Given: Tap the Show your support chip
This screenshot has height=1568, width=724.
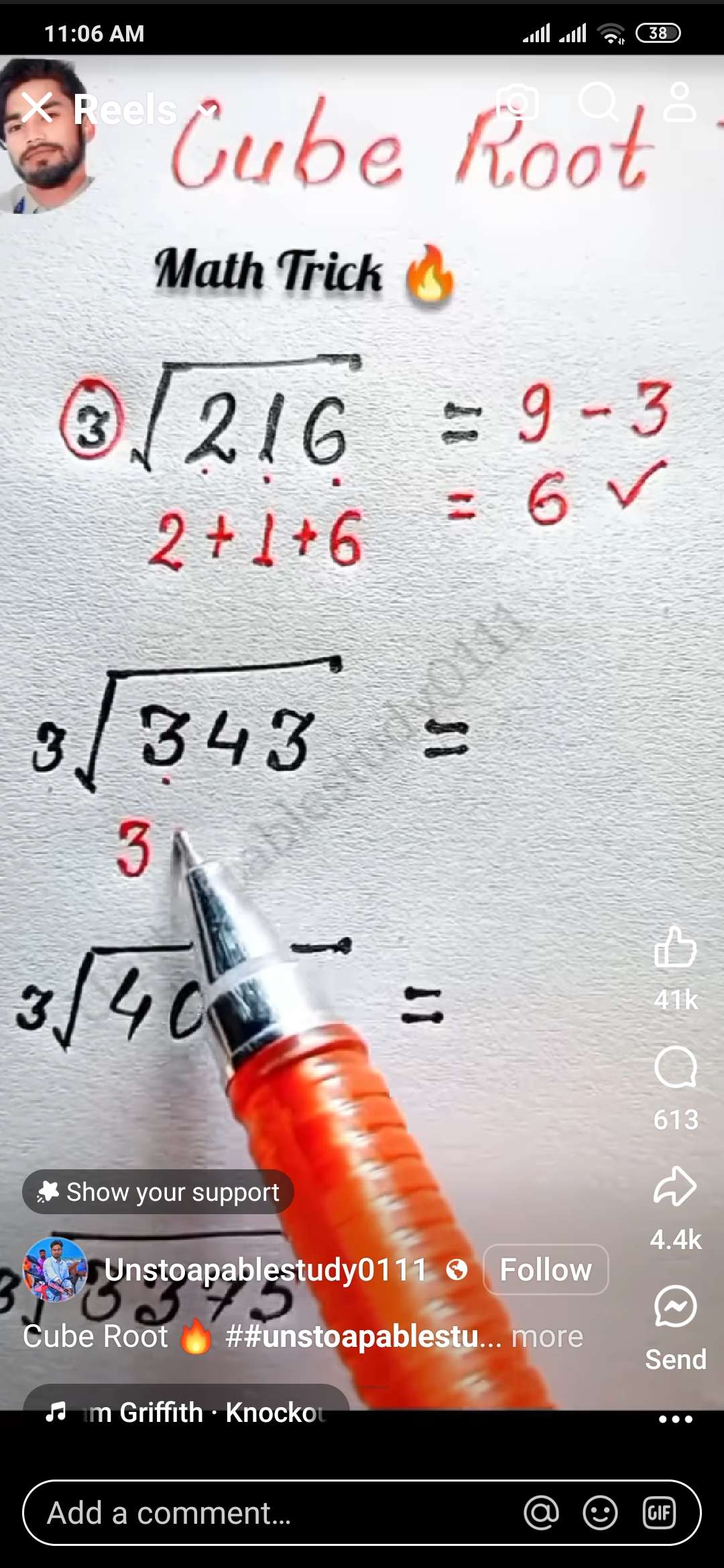Looking at the screenshot, I should pyautogui.click(x=158, y=1192).
